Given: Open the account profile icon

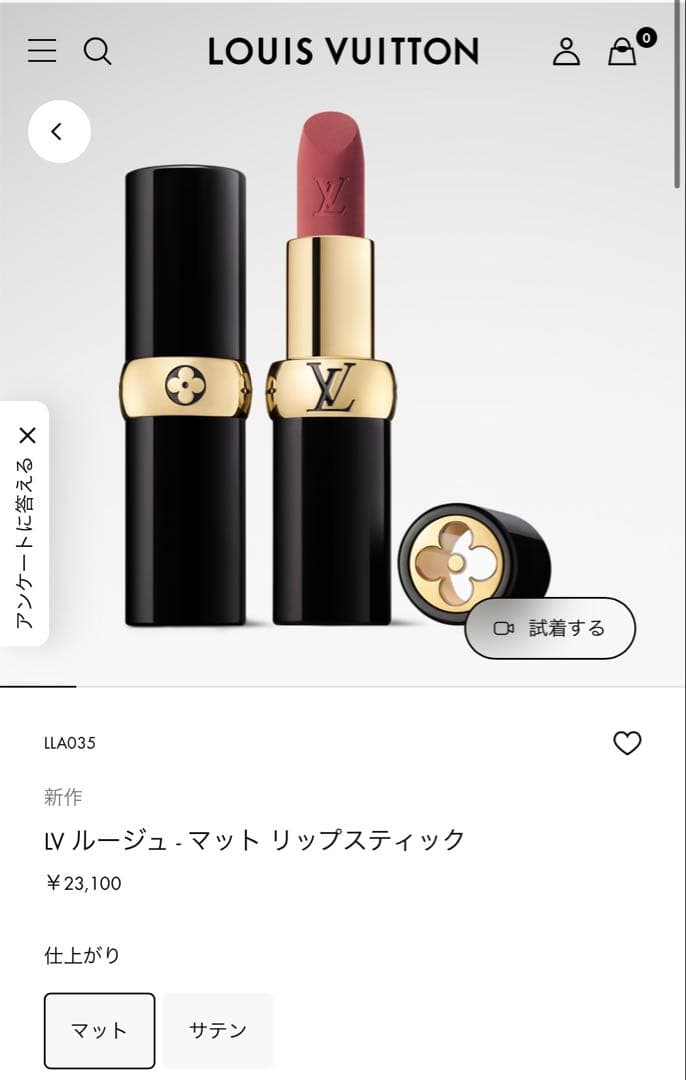Looking at the screenshot, I should (x=566, y=51).
